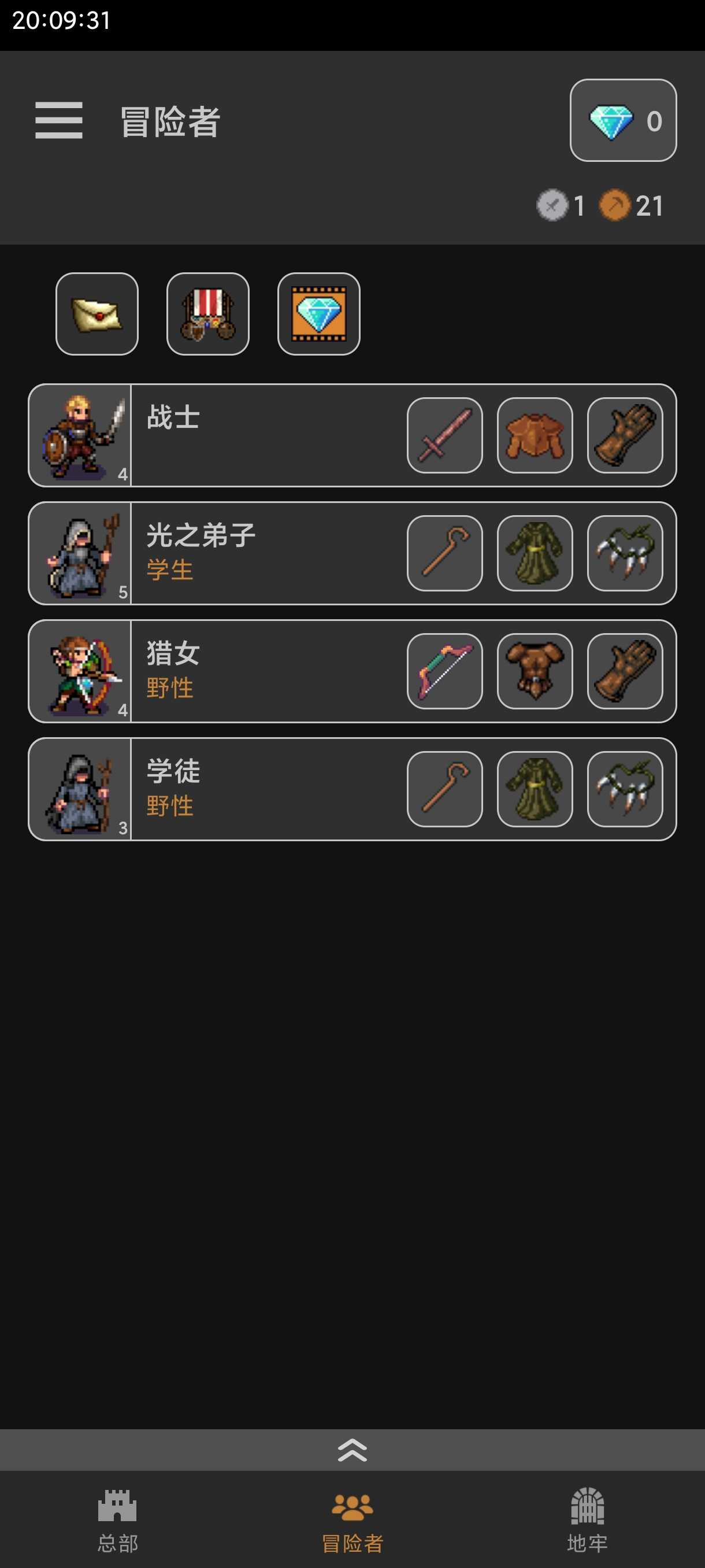
Task: Watch ad for diamonds icon
Action: tap(318, 314)
